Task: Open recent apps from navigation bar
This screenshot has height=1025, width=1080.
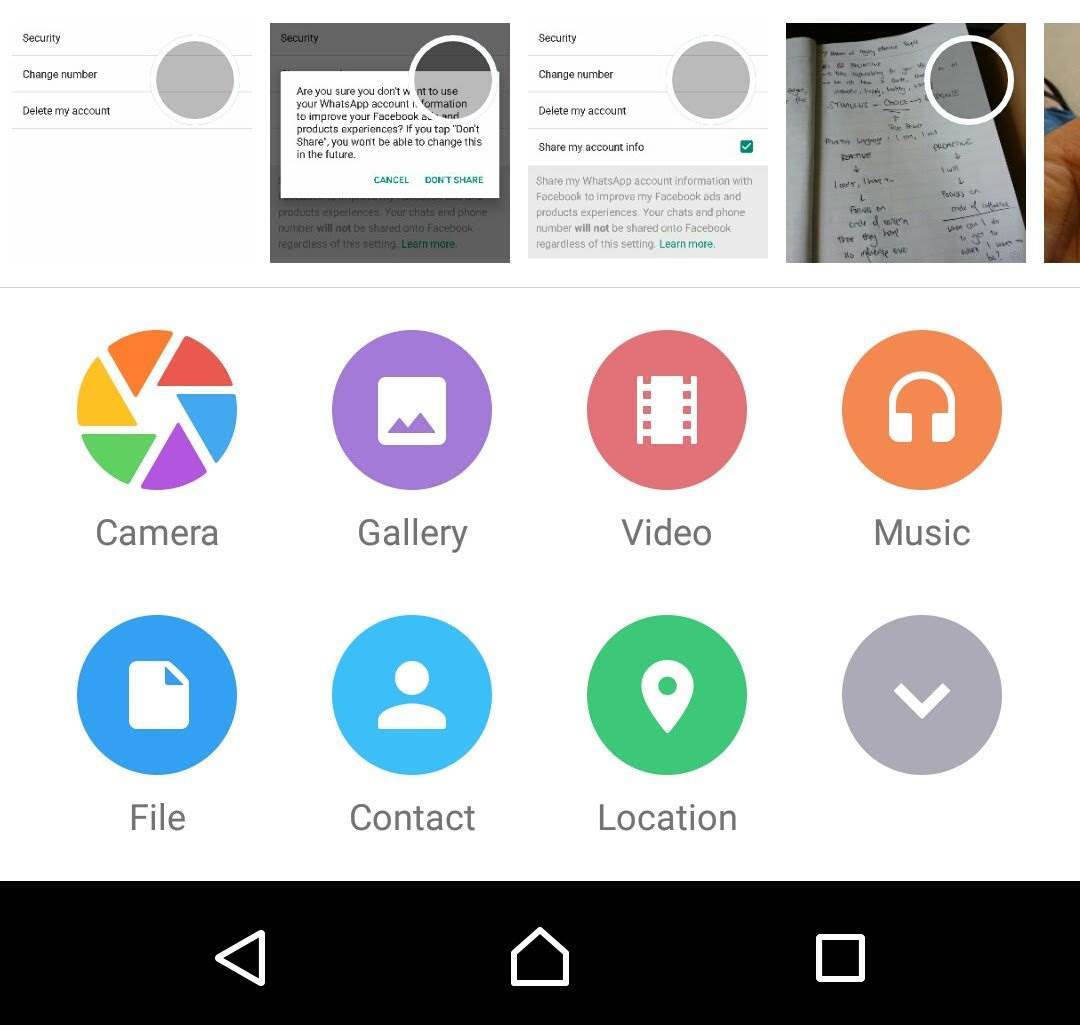Action: [840, 957]
